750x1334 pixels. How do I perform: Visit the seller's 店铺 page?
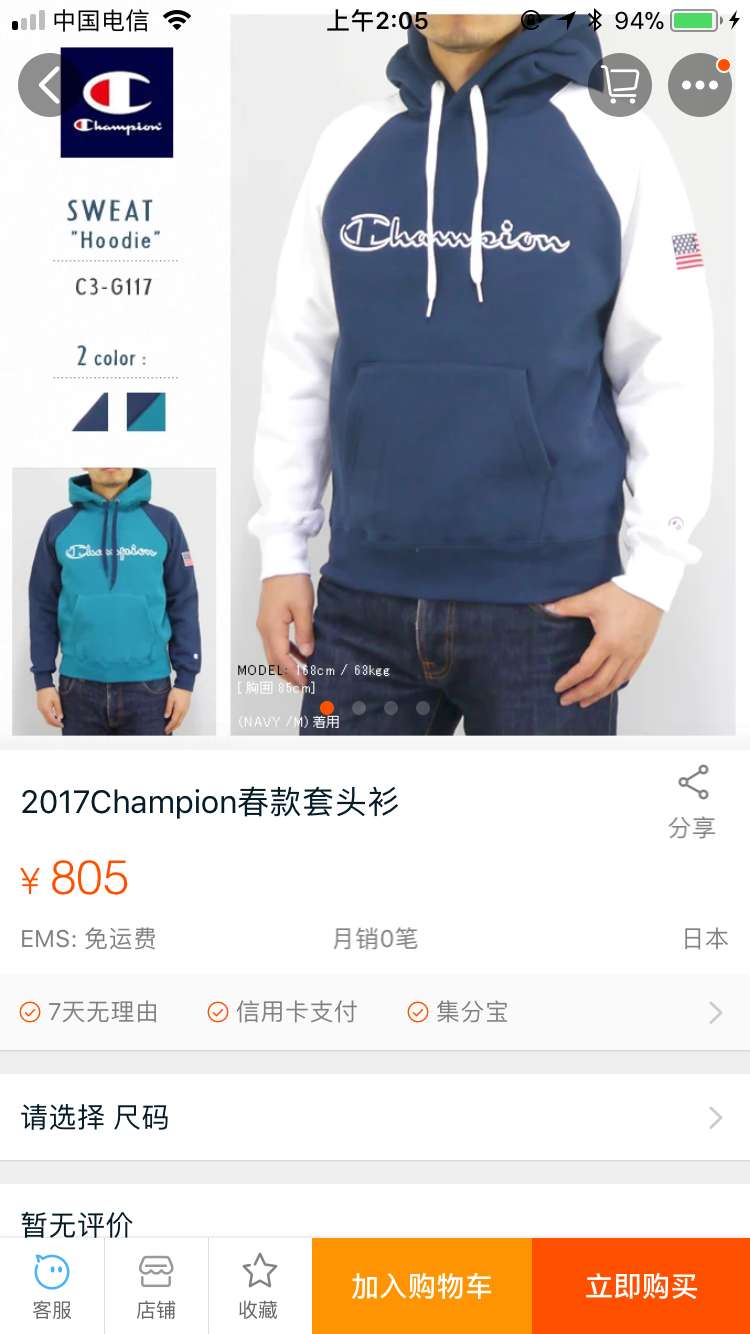(x=156, y=1286)
